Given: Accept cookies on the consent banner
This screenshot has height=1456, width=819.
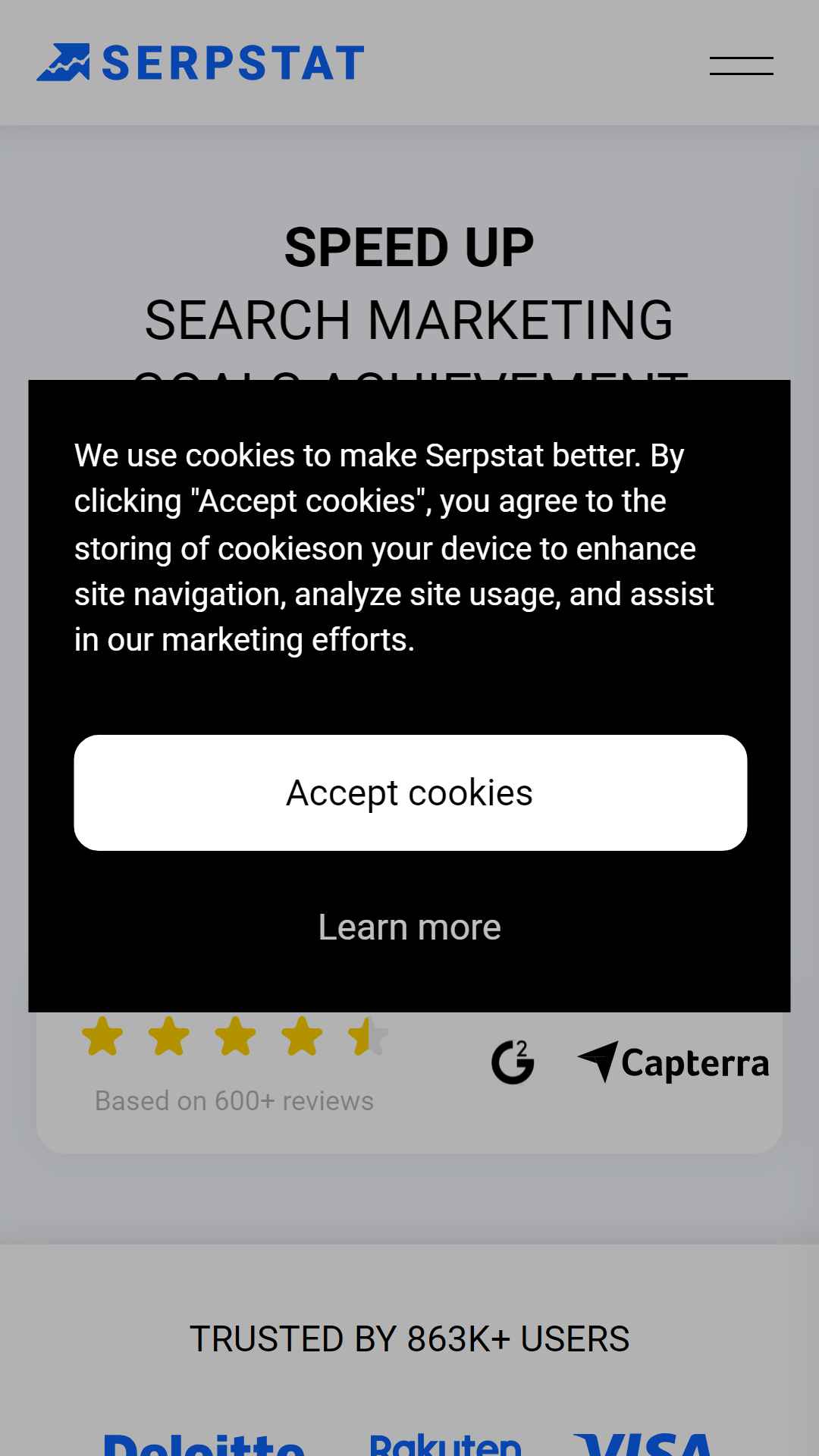Looking at the screenshot, I should pos(410,792).
